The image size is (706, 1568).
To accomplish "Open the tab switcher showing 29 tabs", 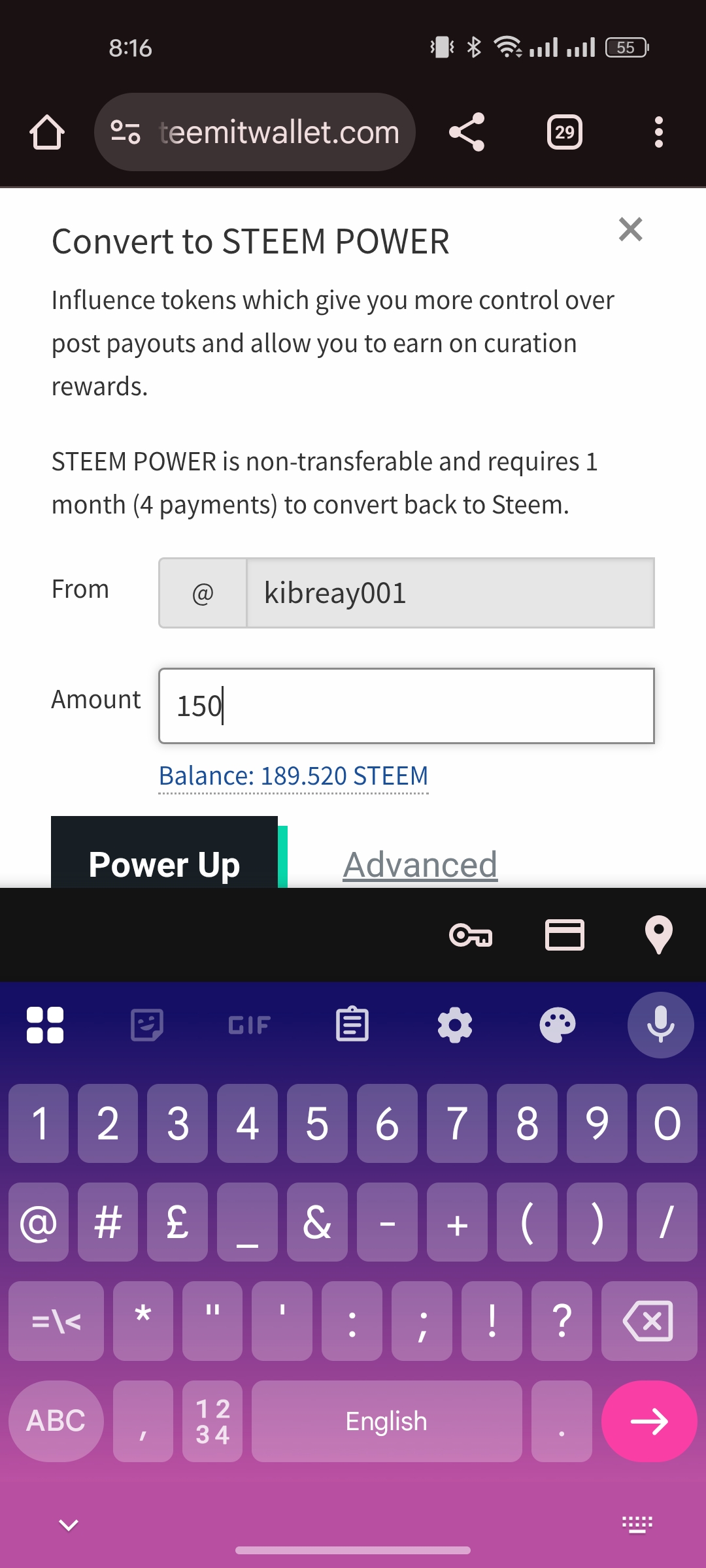I will coord(565,132).
